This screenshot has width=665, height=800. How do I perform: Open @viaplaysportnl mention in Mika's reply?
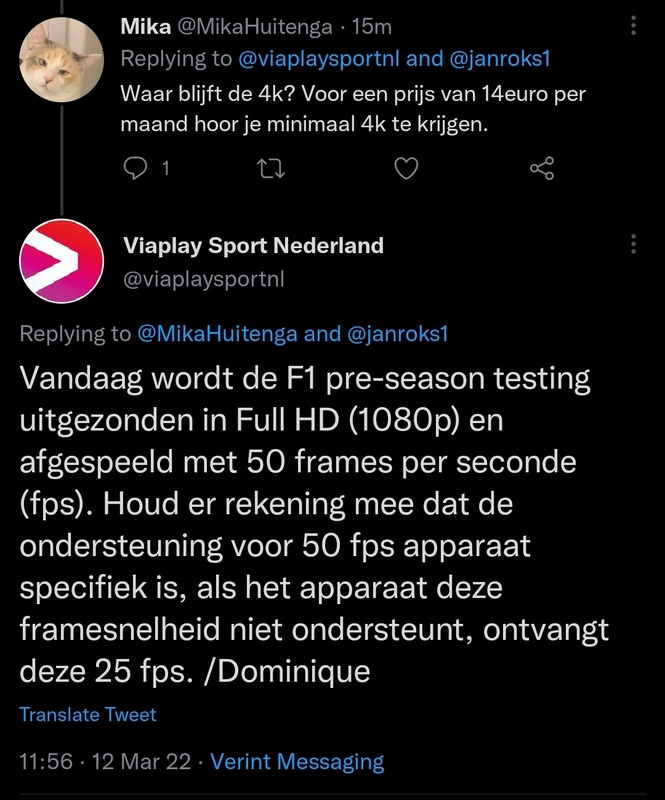[x=319, y=59]
